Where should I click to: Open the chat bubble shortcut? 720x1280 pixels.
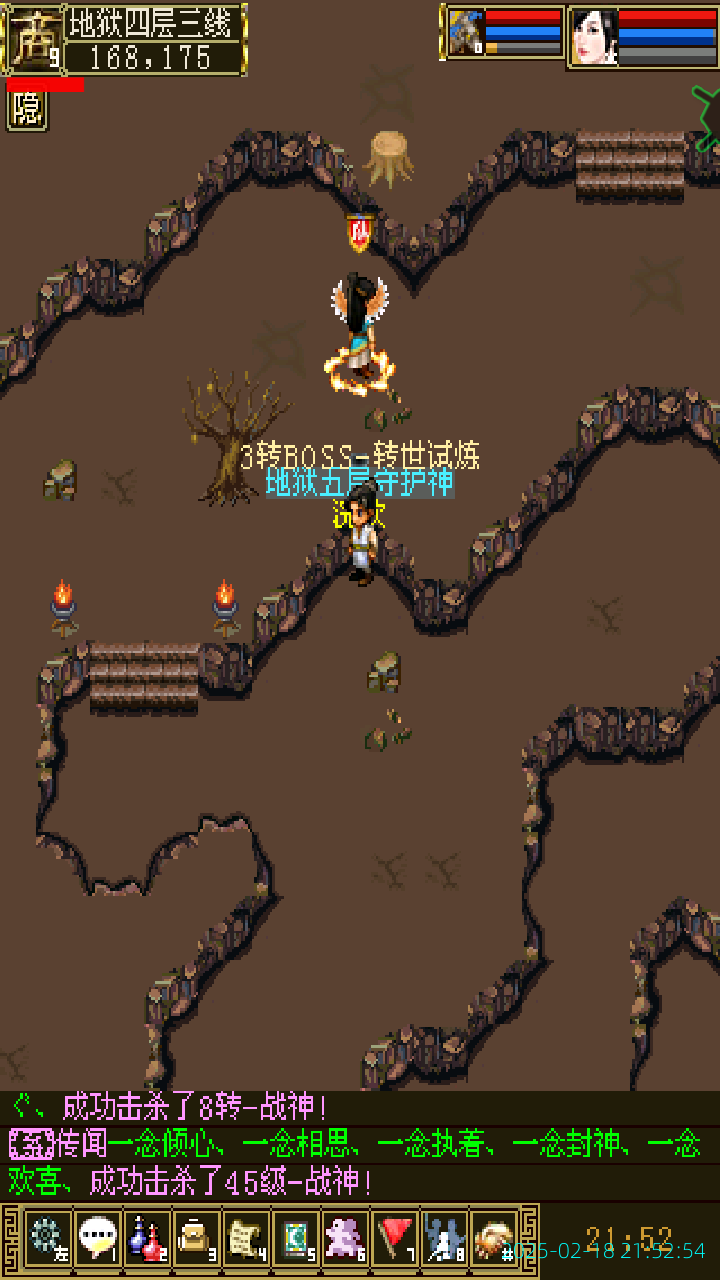pyautogui.click(x=97, y=1240)
